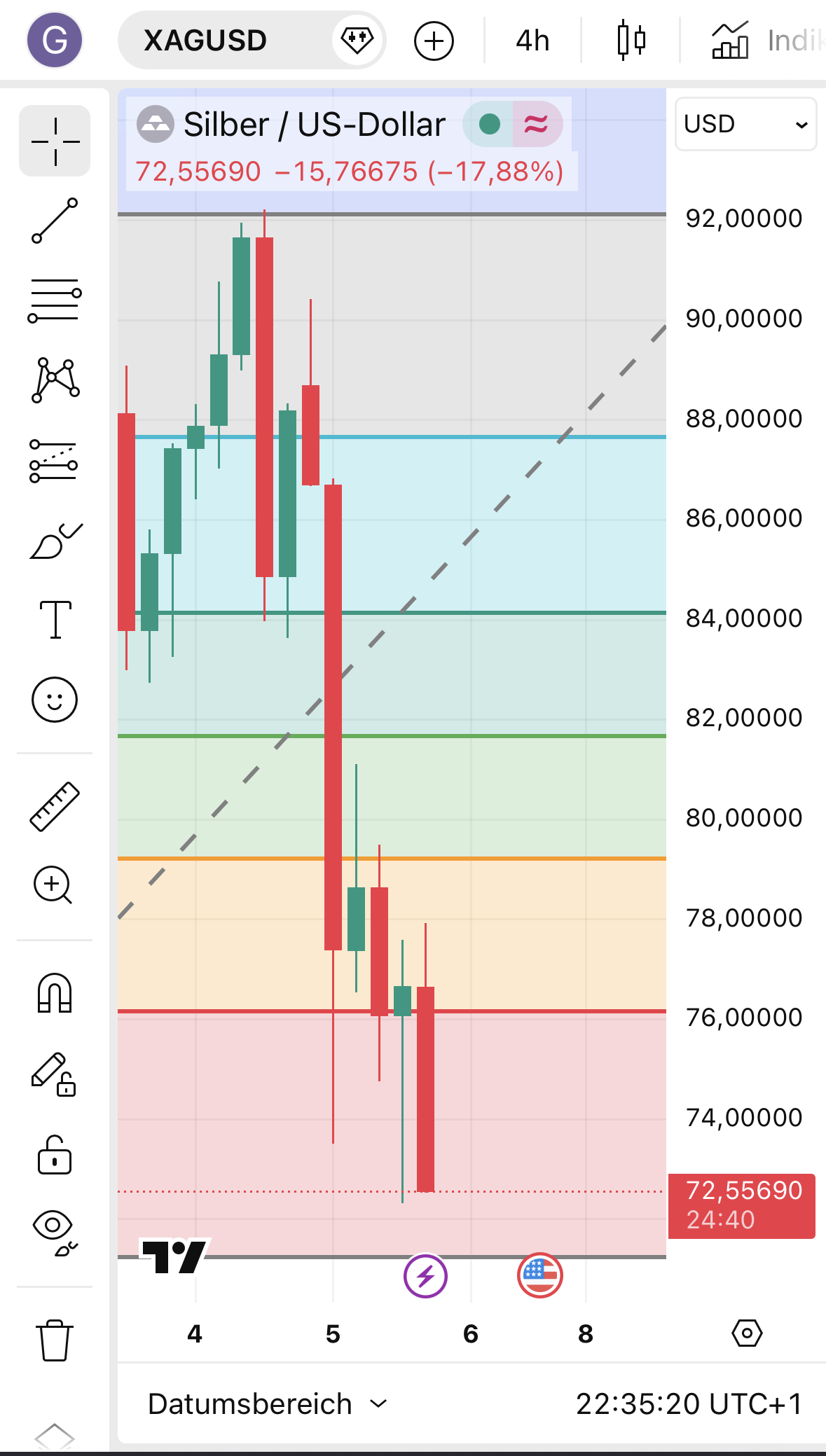Open the XAGUSD symbol search
Image resolution: width=826 pixels, height=1456 pixels.
pos(205,40)
